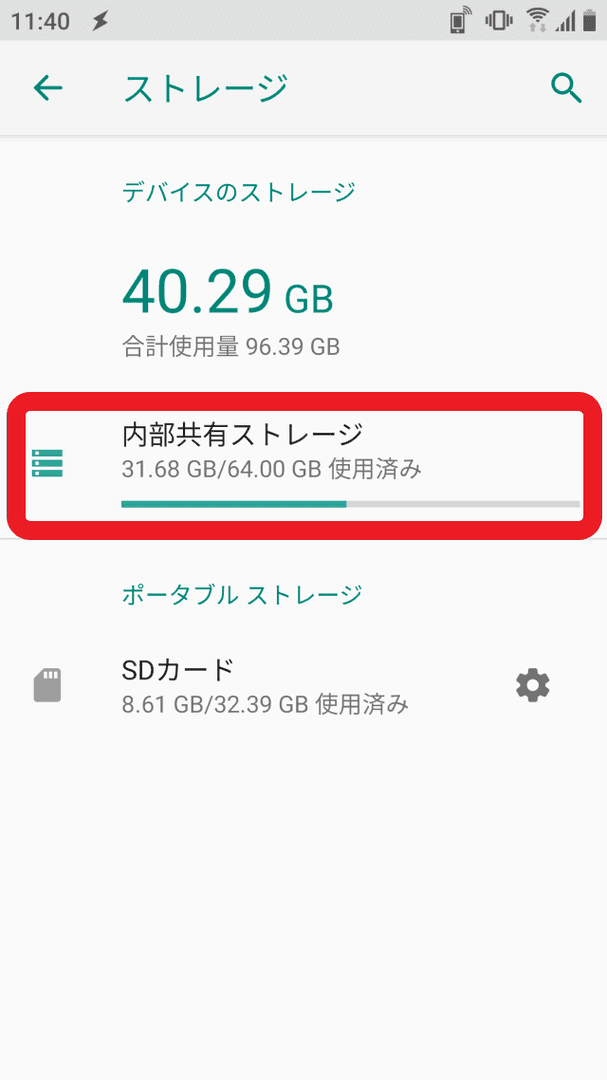The height and width of the screenshot is (1080, 607).
Task: Open the search magnifier icon
Action: click(566, 89)
